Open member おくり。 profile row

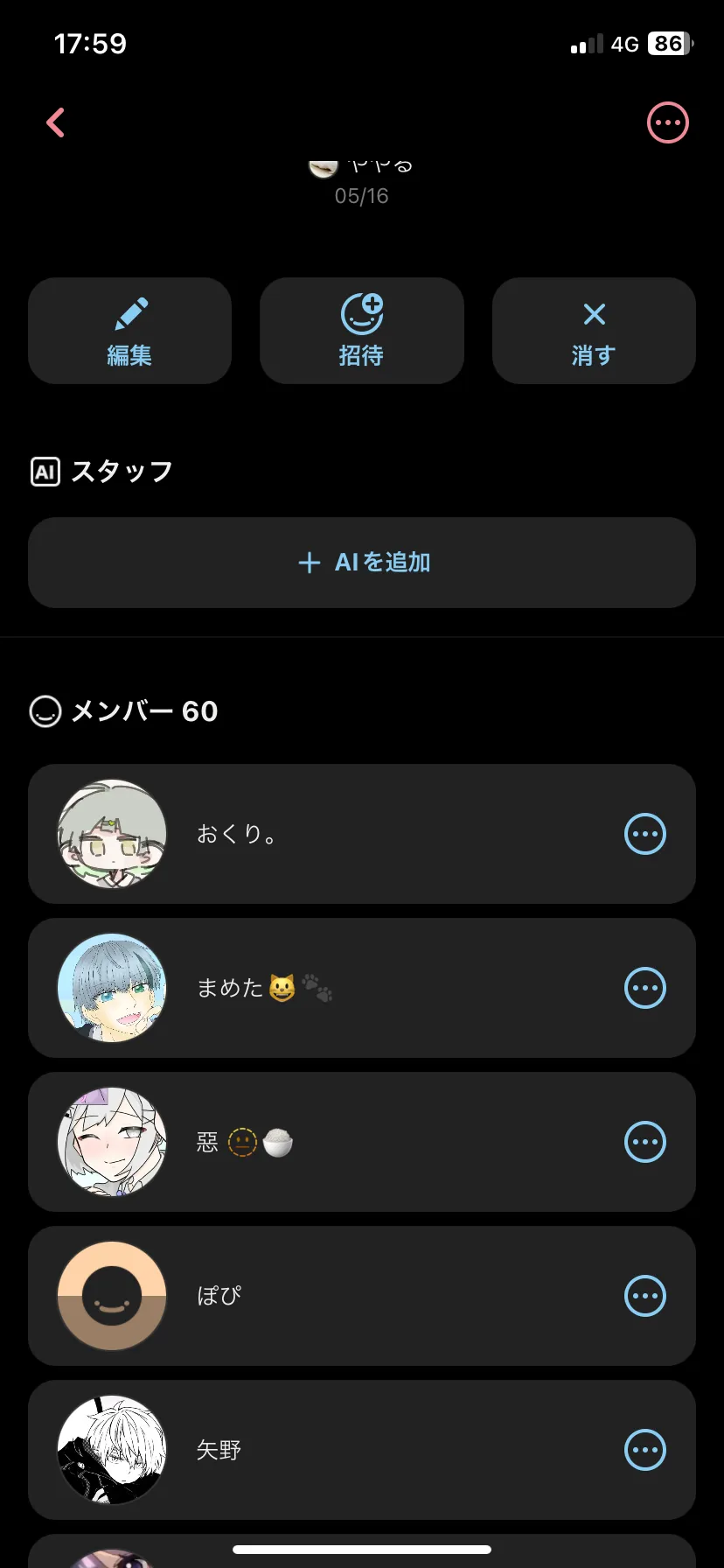[362, 834]
